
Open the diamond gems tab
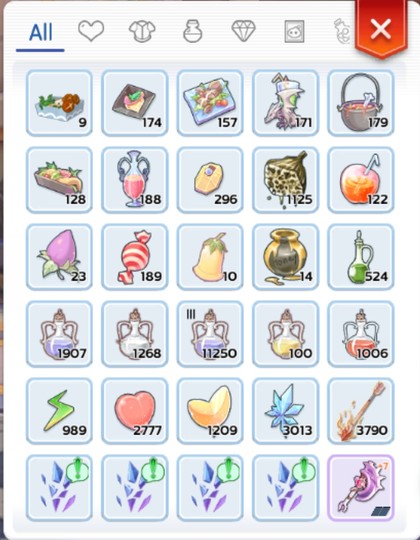click(243, 31)
